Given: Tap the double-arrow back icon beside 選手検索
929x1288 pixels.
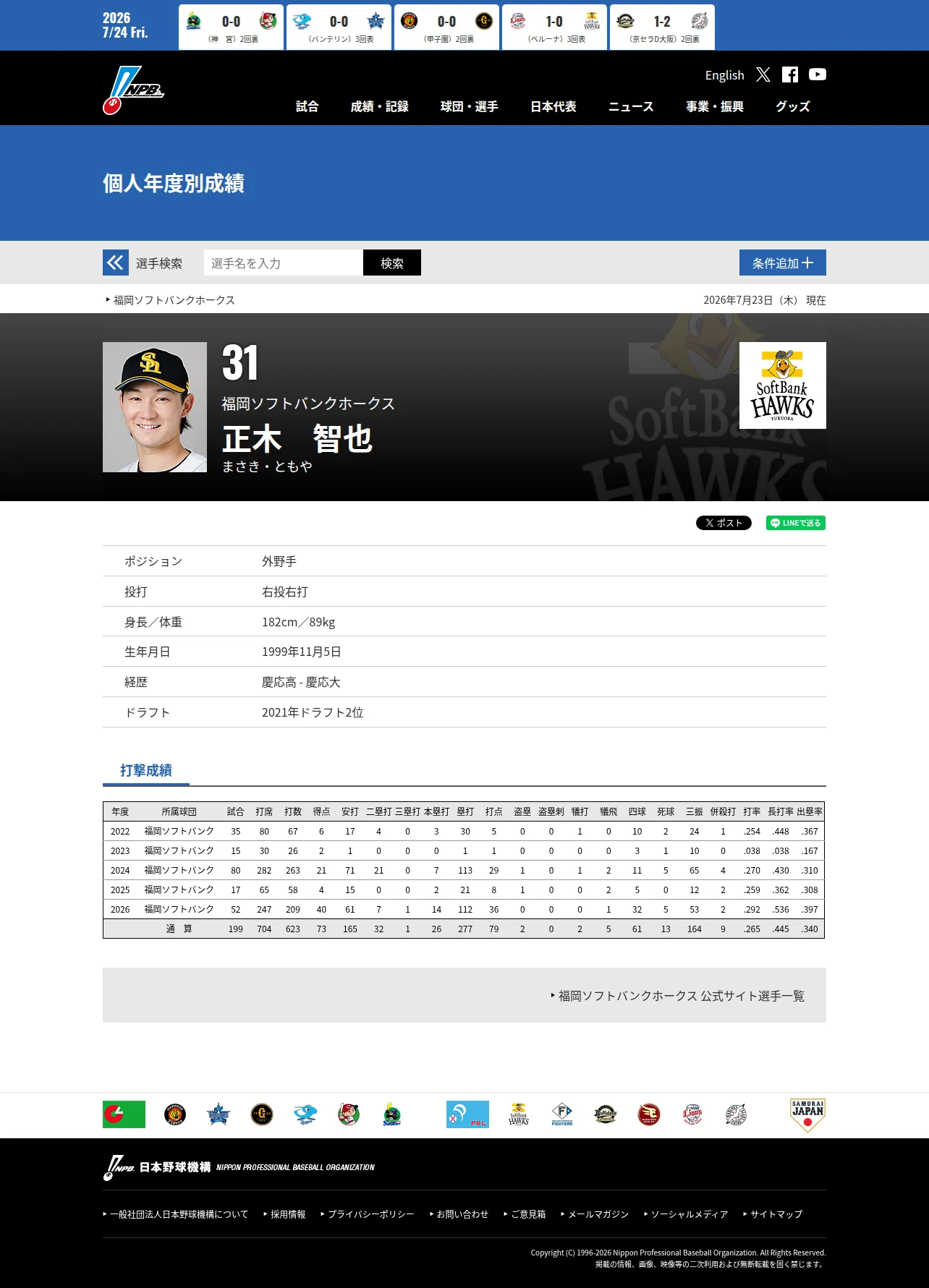Looking at the screenshot, I should pos(116,263).
